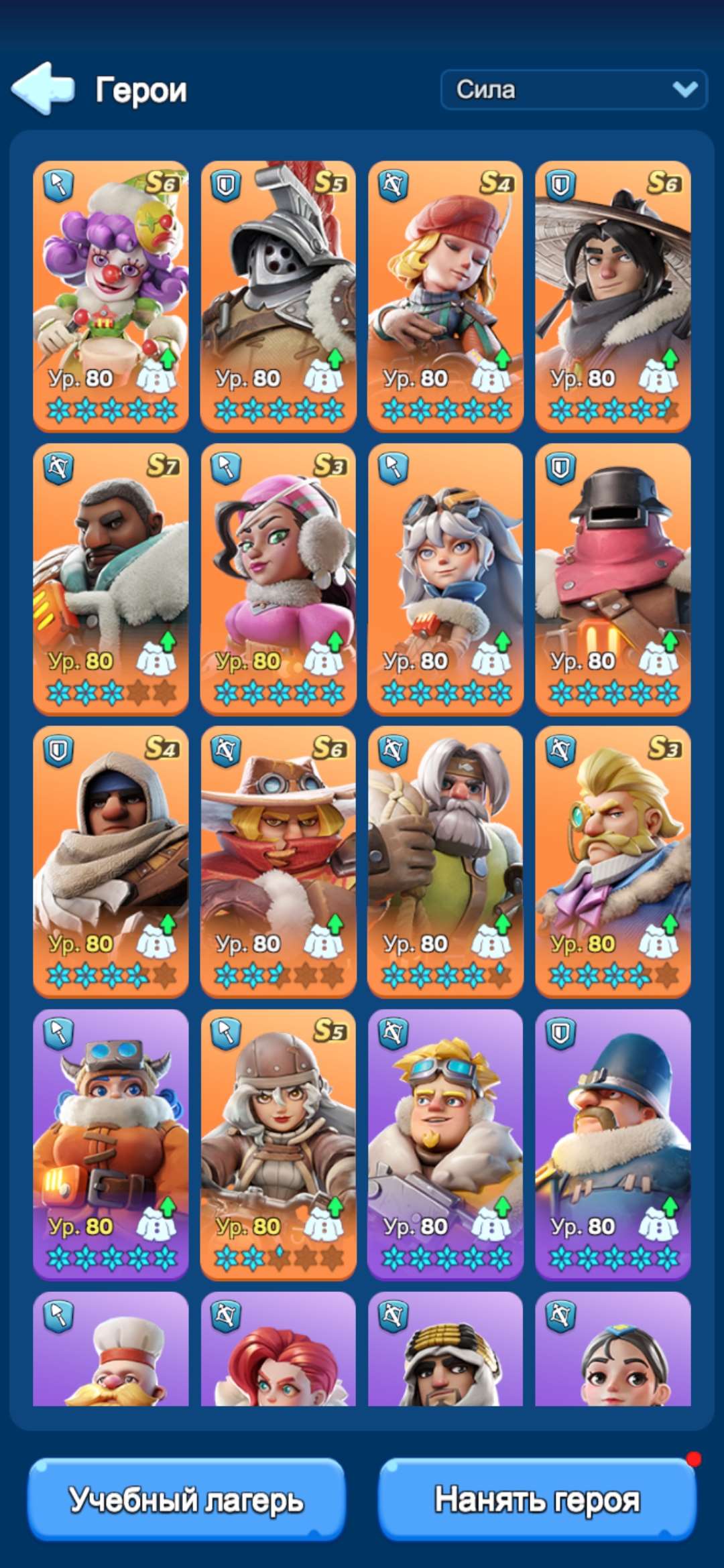724x1568 pixels.
Task: Open the Учебный лагерь training camp
Action: [x=186, y=1499]
